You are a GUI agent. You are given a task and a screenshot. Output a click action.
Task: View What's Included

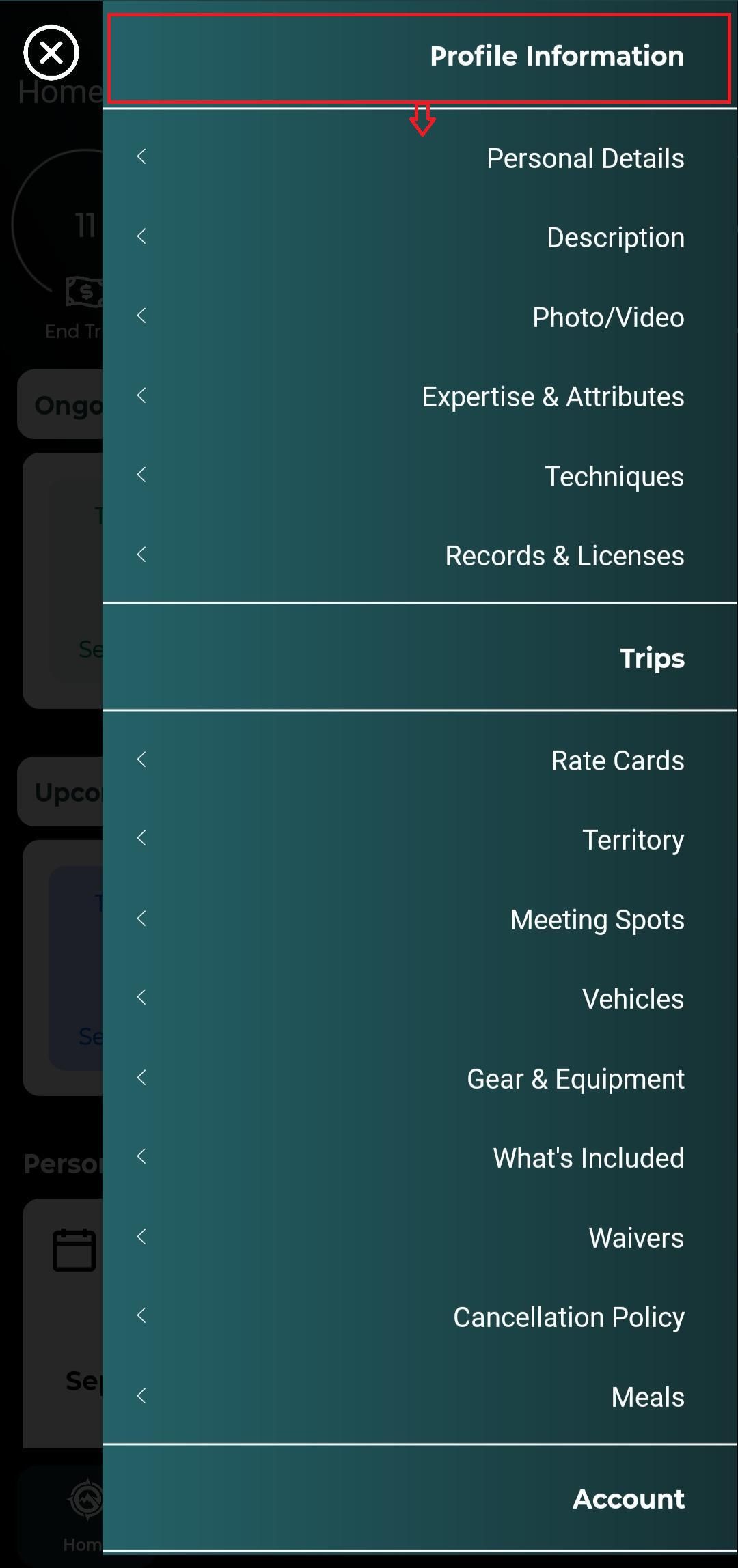pos(588,1158)
